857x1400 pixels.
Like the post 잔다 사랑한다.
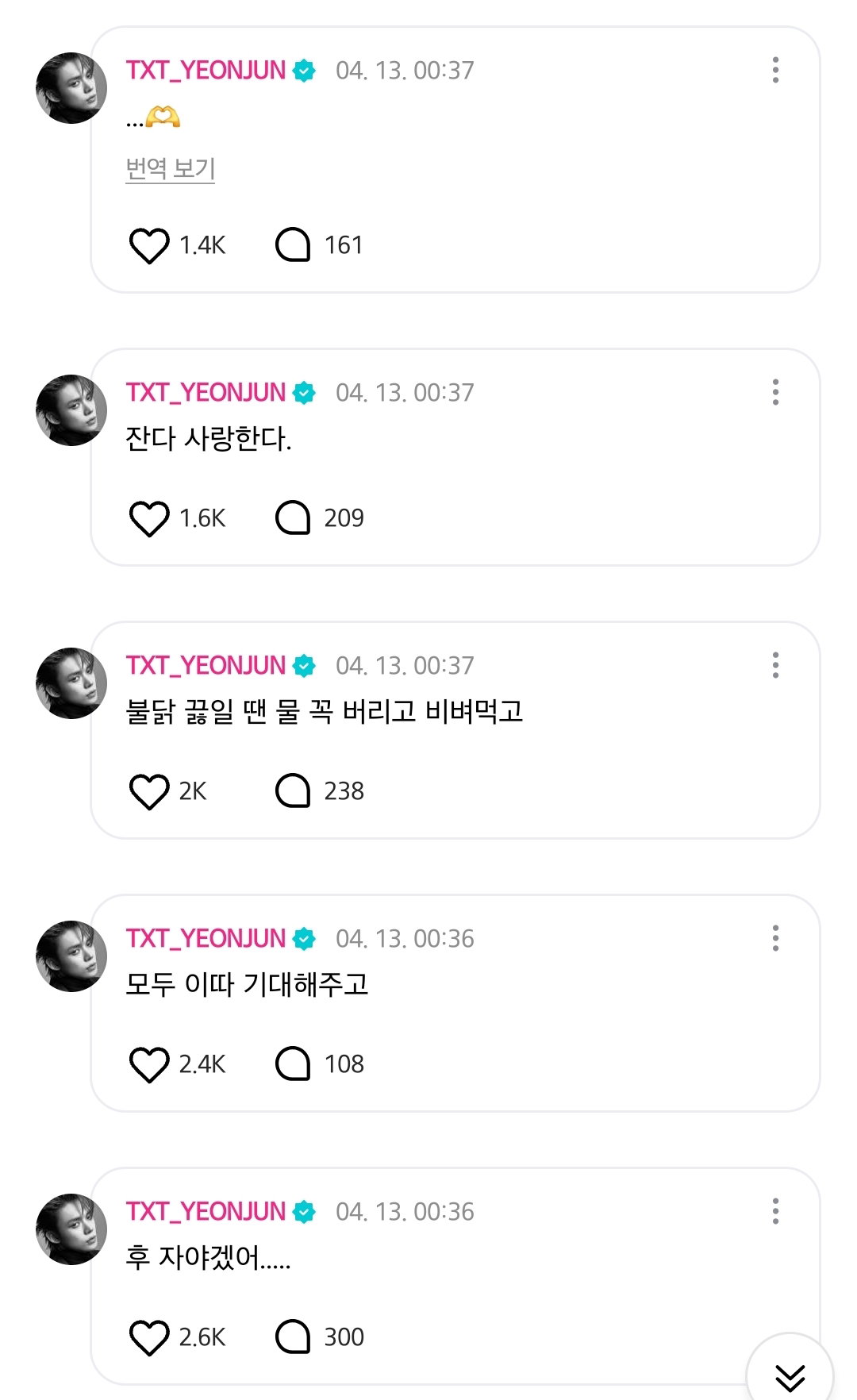(149, 518)
